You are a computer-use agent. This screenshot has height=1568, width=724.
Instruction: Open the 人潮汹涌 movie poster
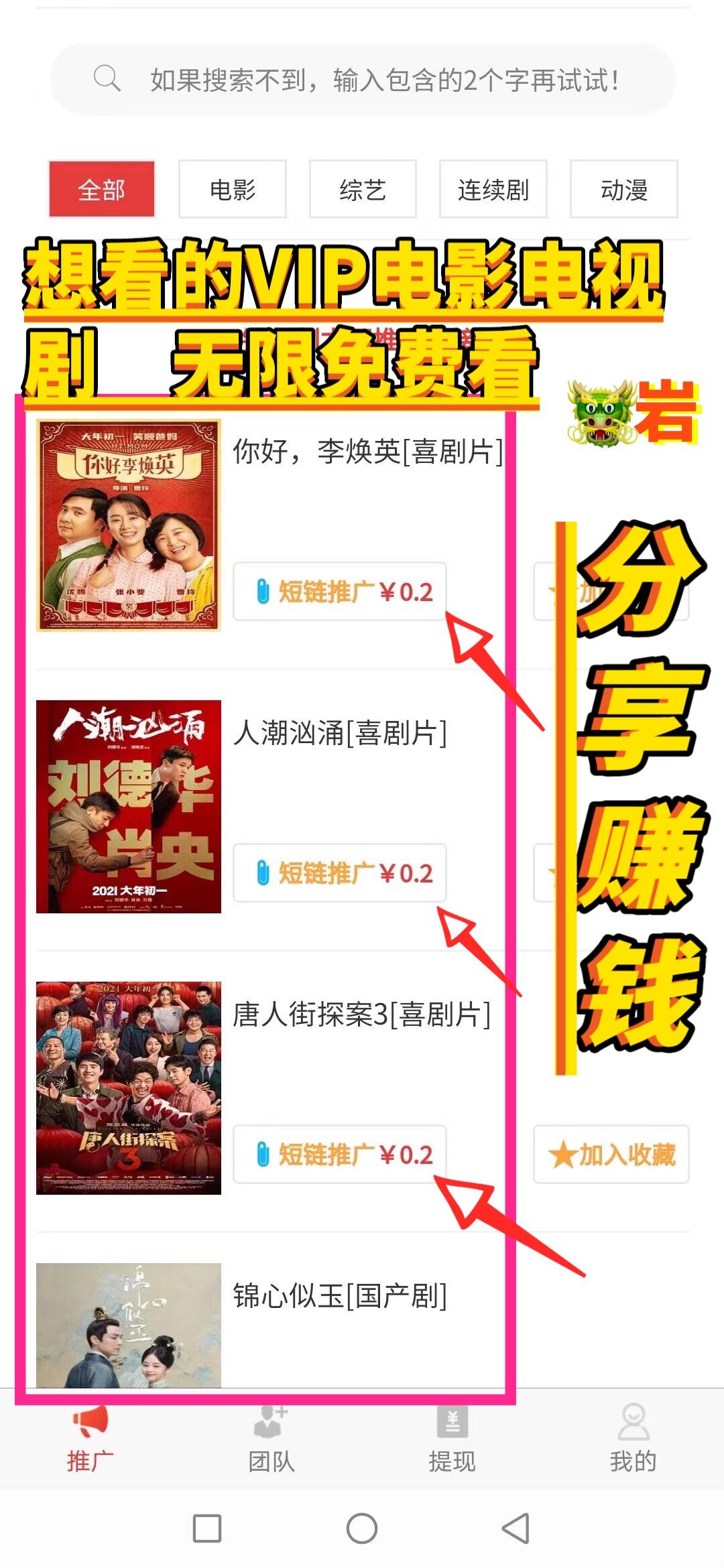pos(129,807)
